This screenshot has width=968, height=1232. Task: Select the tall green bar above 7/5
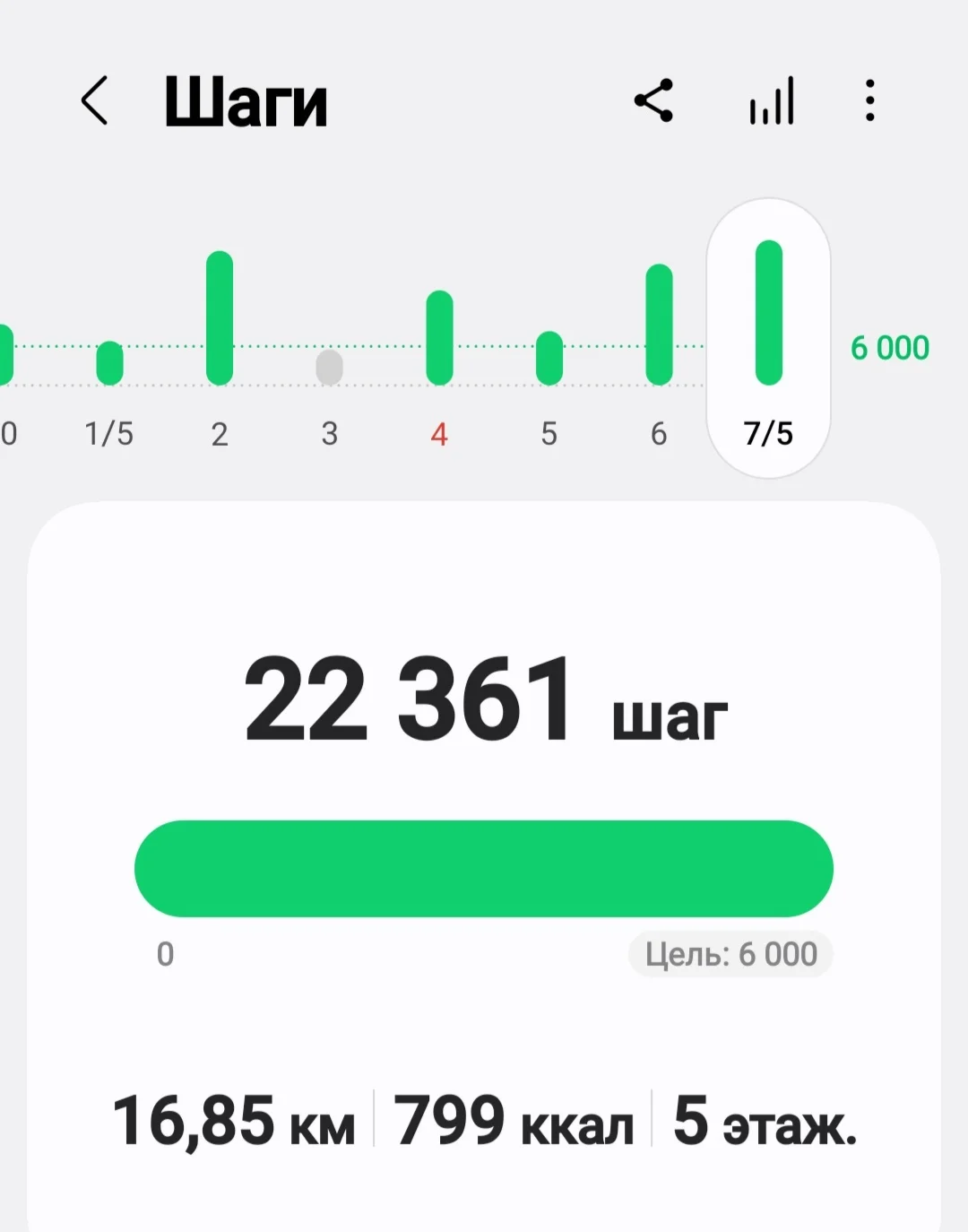[768, 311]
